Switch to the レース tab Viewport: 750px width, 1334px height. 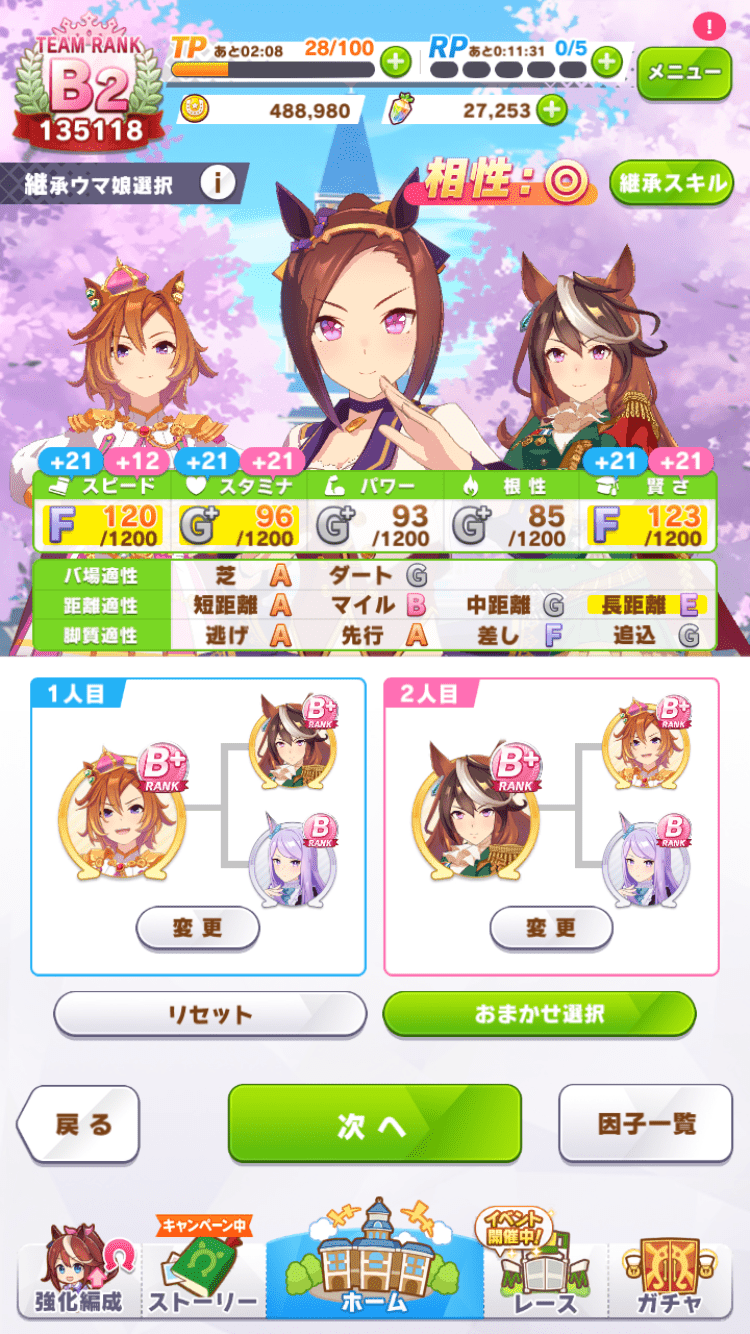(545, 1281)
